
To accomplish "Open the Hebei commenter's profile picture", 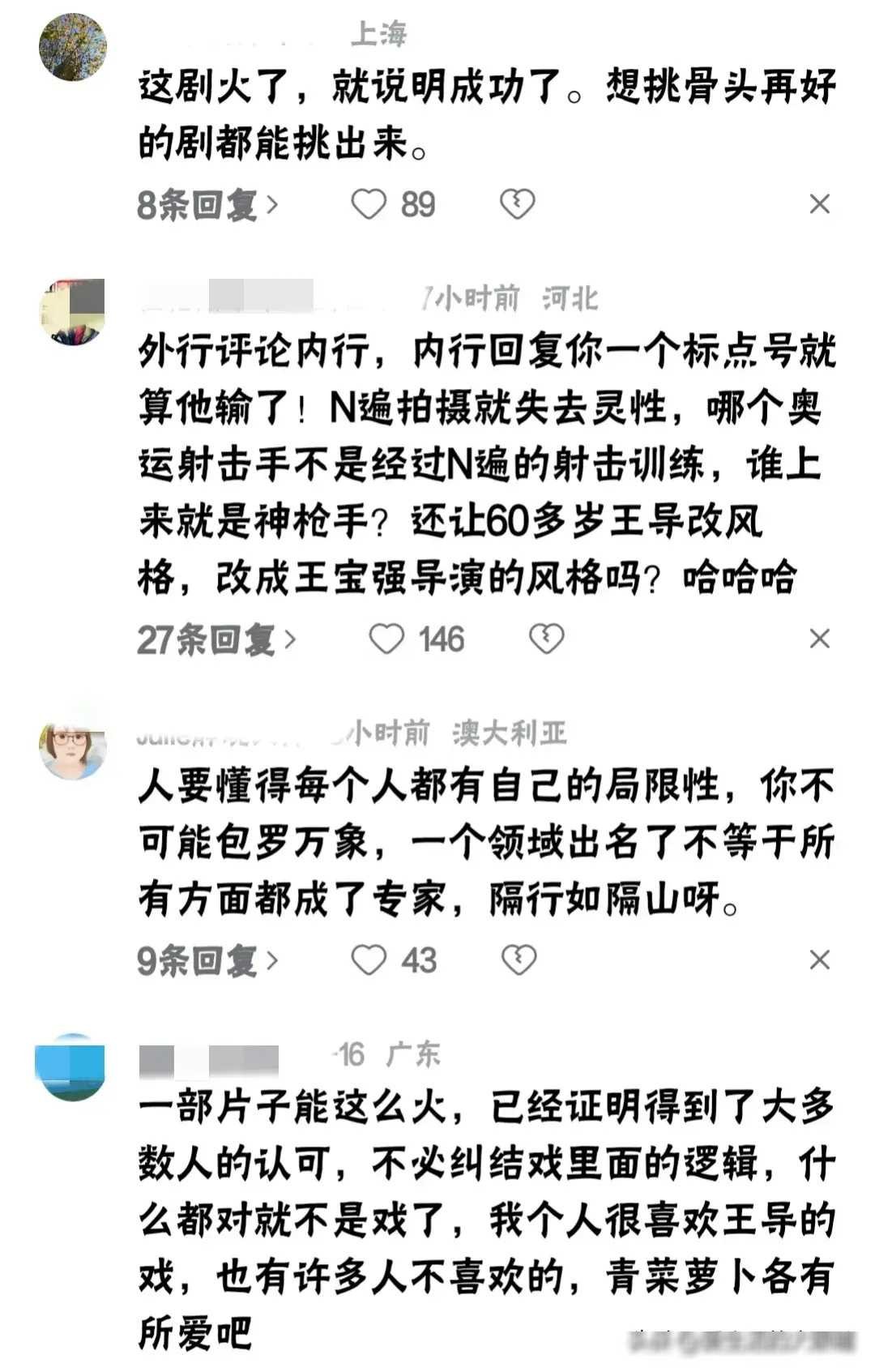I will coord(72,312).
